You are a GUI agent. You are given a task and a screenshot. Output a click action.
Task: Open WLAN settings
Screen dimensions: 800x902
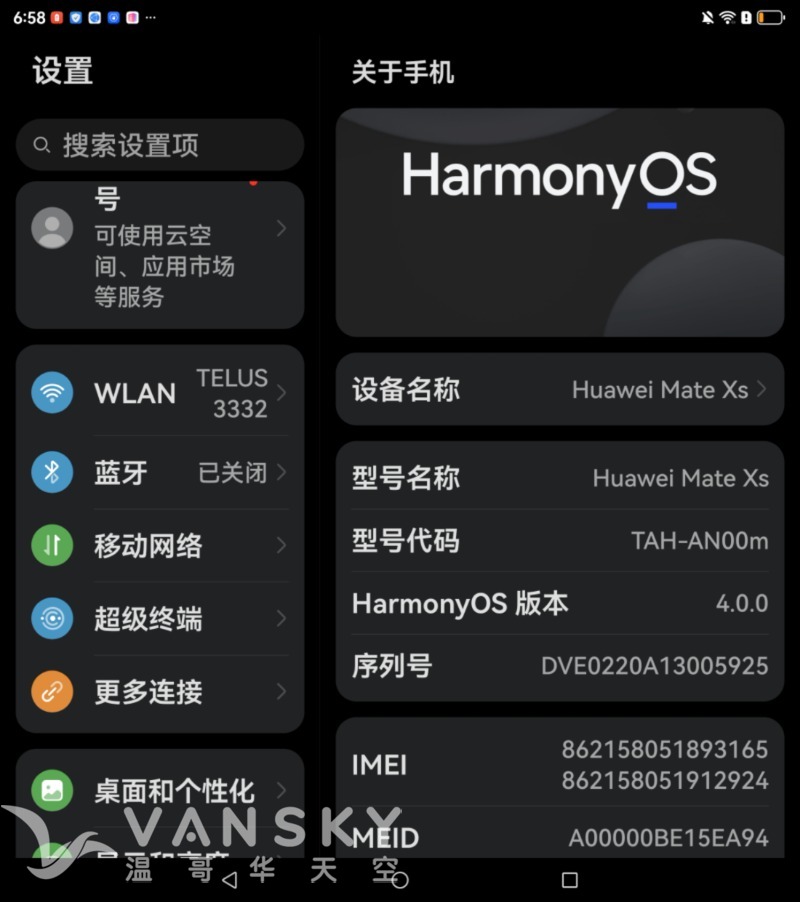(160, 393)
